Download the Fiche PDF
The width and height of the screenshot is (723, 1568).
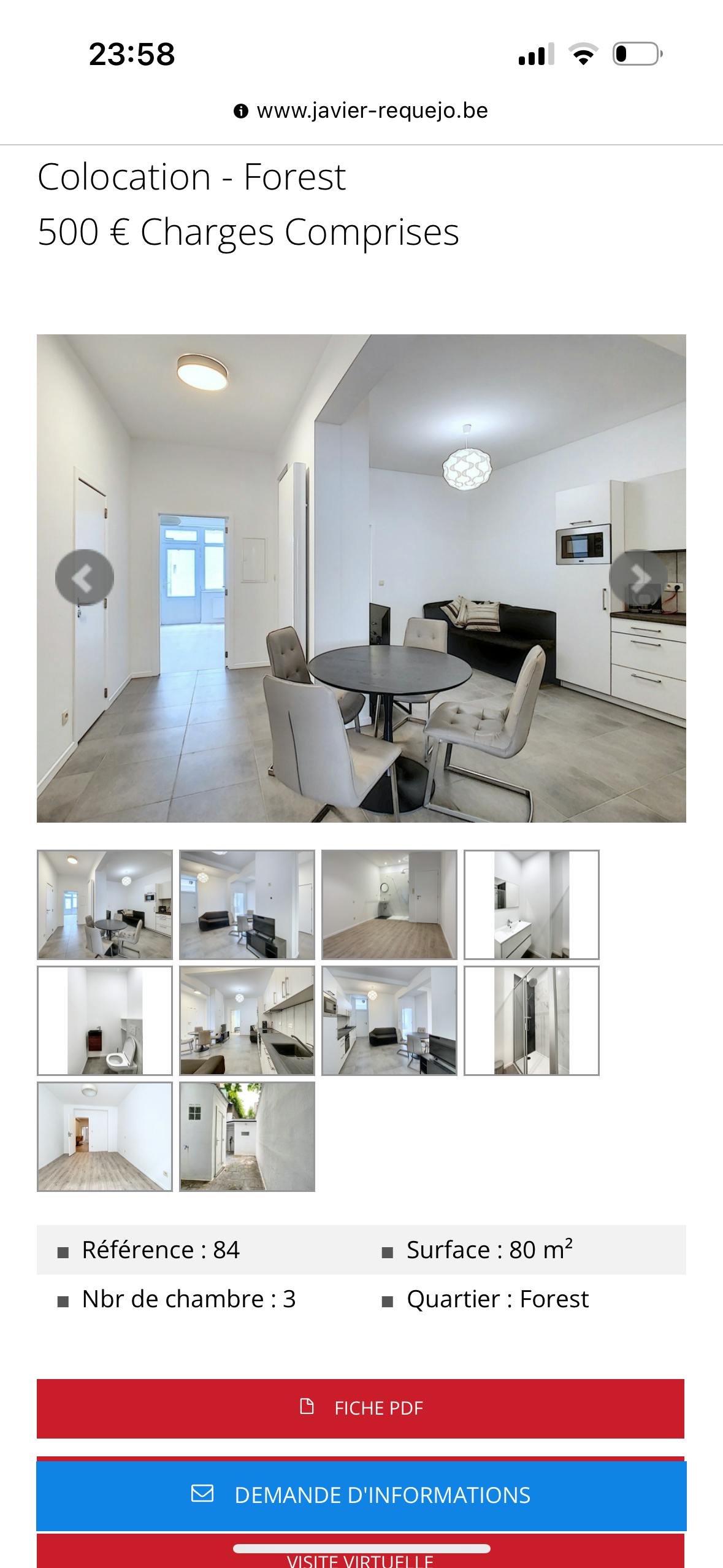pos(361,1408)
